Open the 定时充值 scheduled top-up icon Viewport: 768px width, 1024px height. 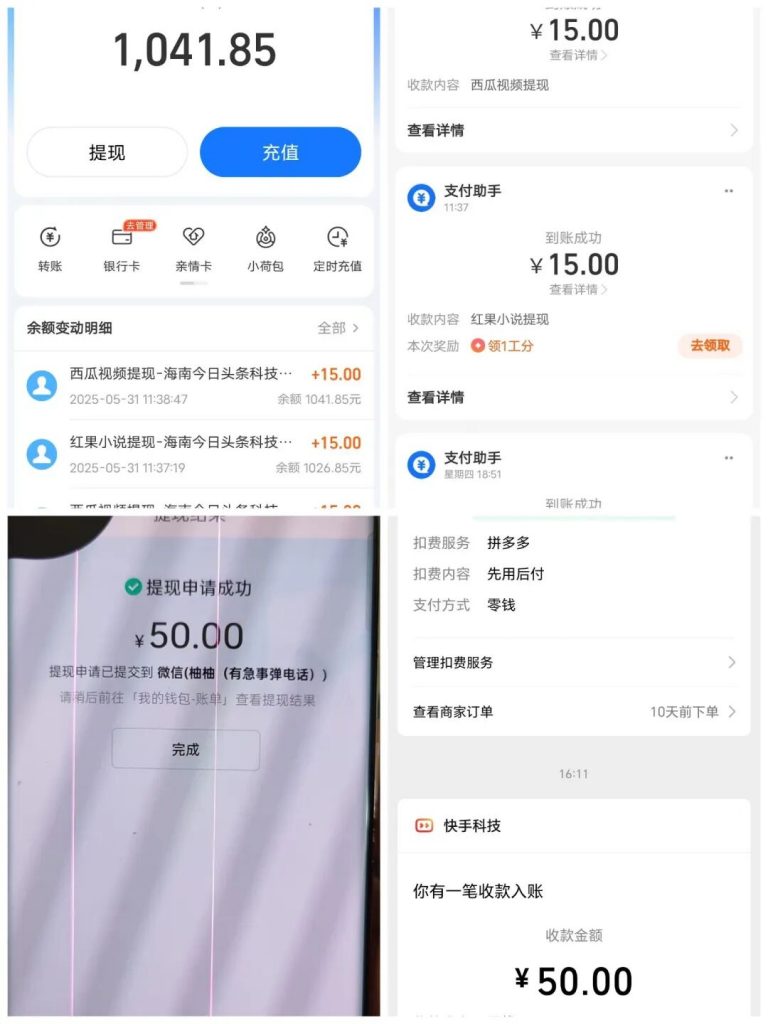(335, 248)
